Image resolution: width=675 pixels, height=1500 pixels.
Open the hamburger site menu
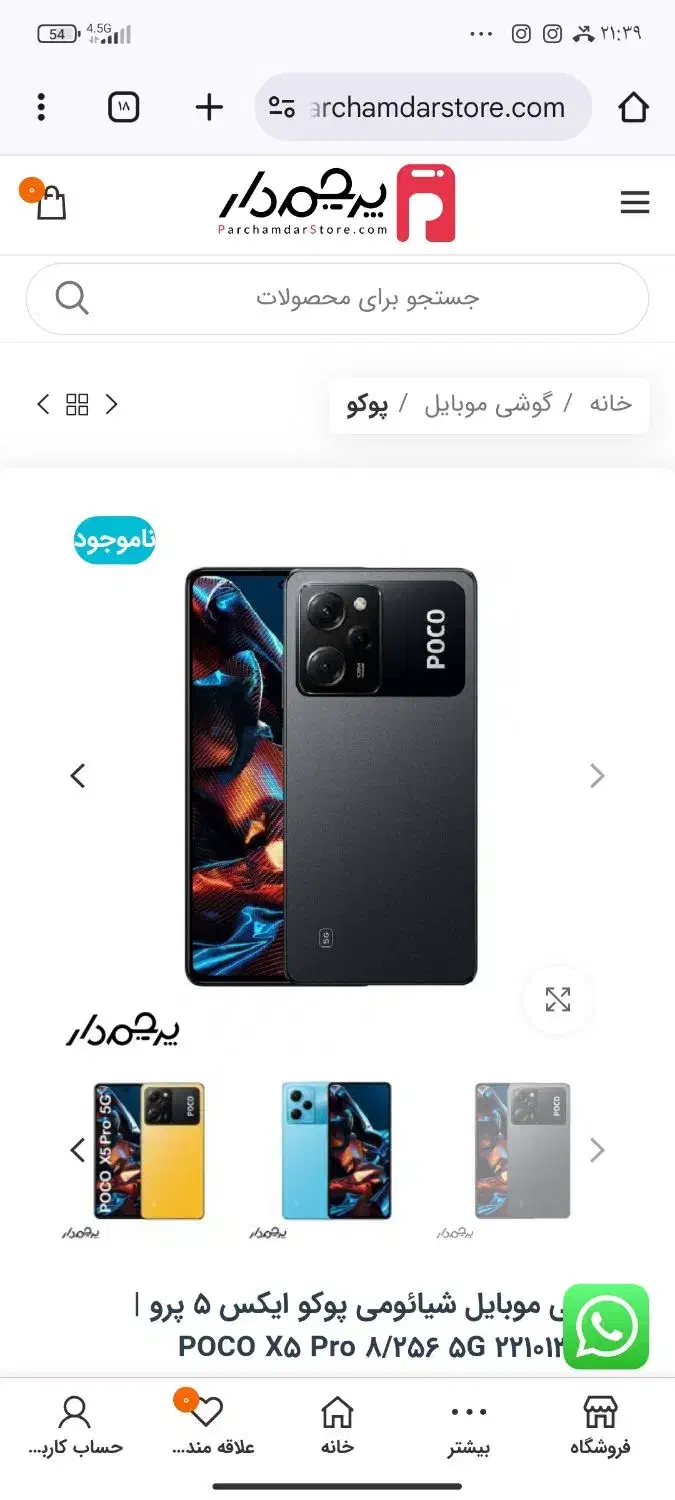click(x=635, y=203)
